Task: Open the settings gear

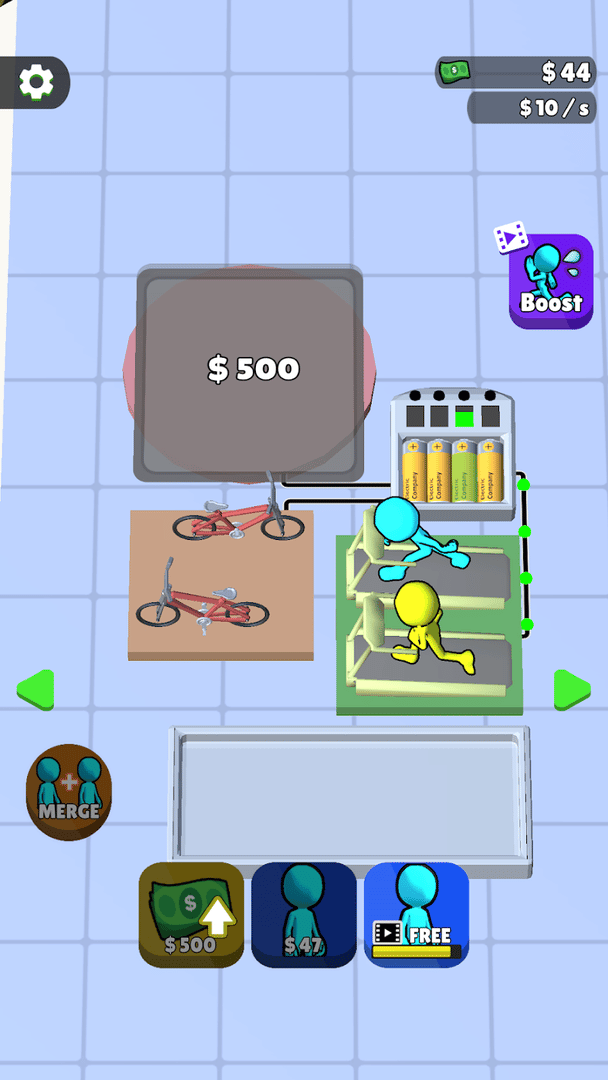Action: pyautogui.click(x=37, y=82)
